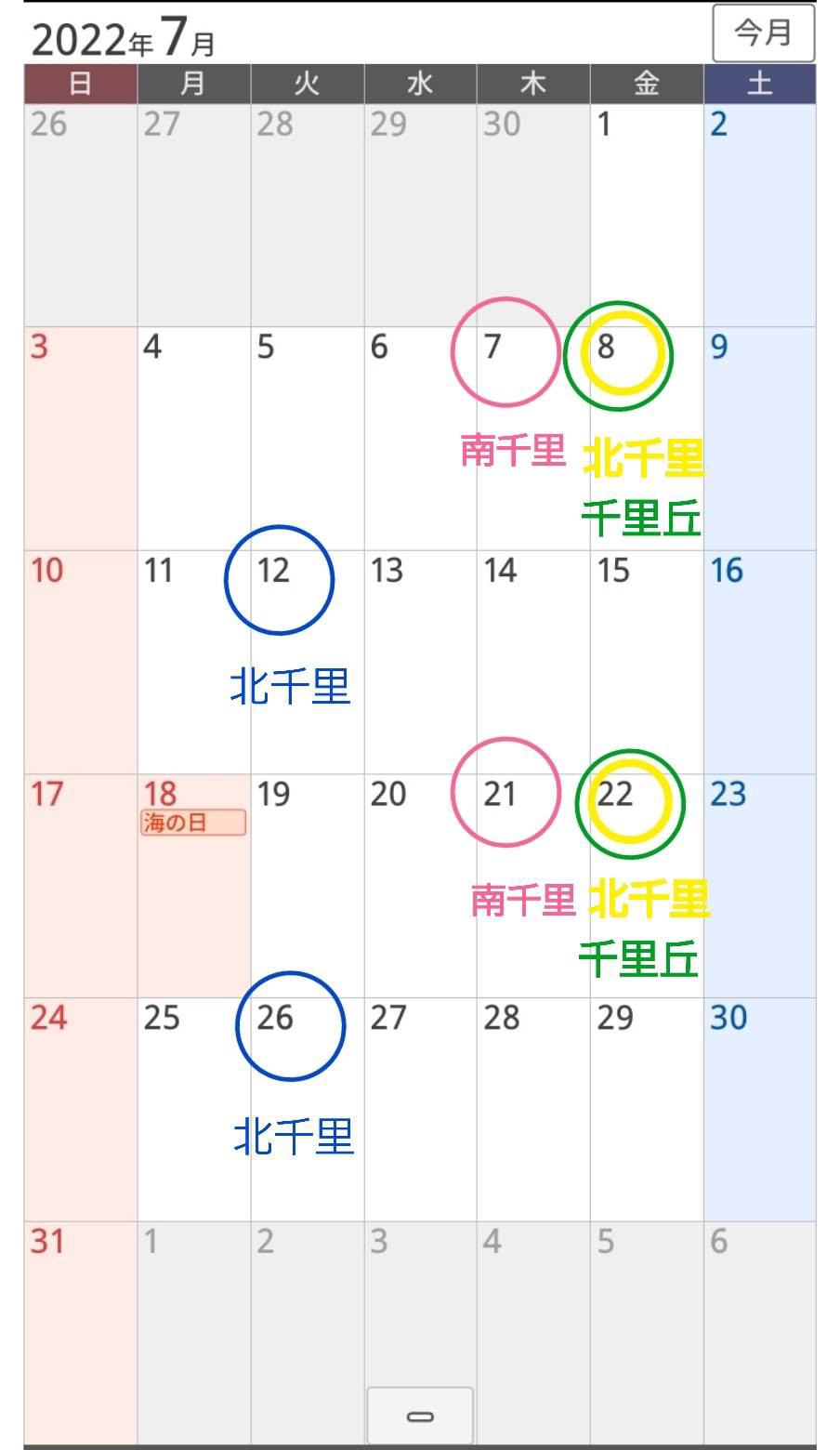Select July 26 on the calendar

pos(307,1106)
